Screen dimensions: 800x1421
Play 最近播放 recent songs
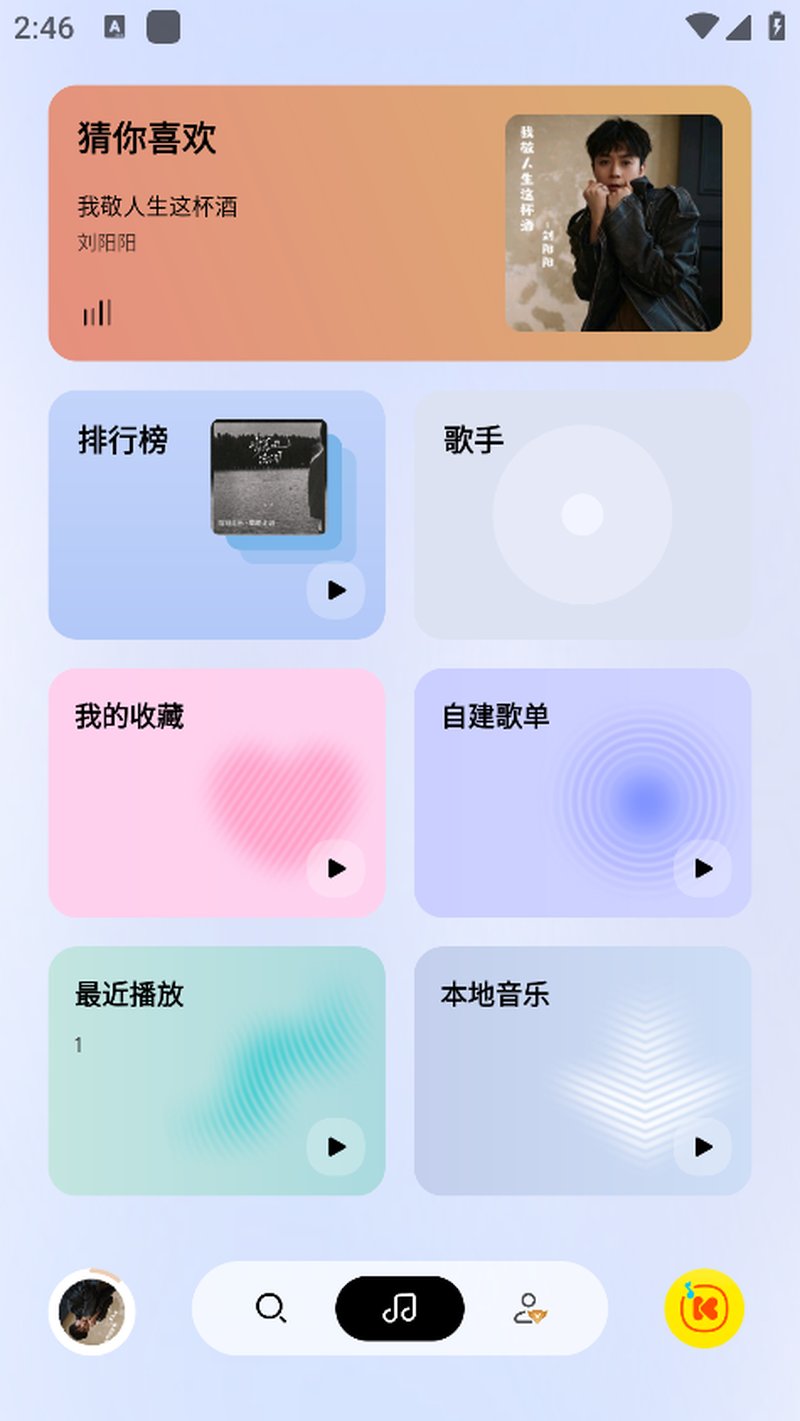coord(337,1147)
